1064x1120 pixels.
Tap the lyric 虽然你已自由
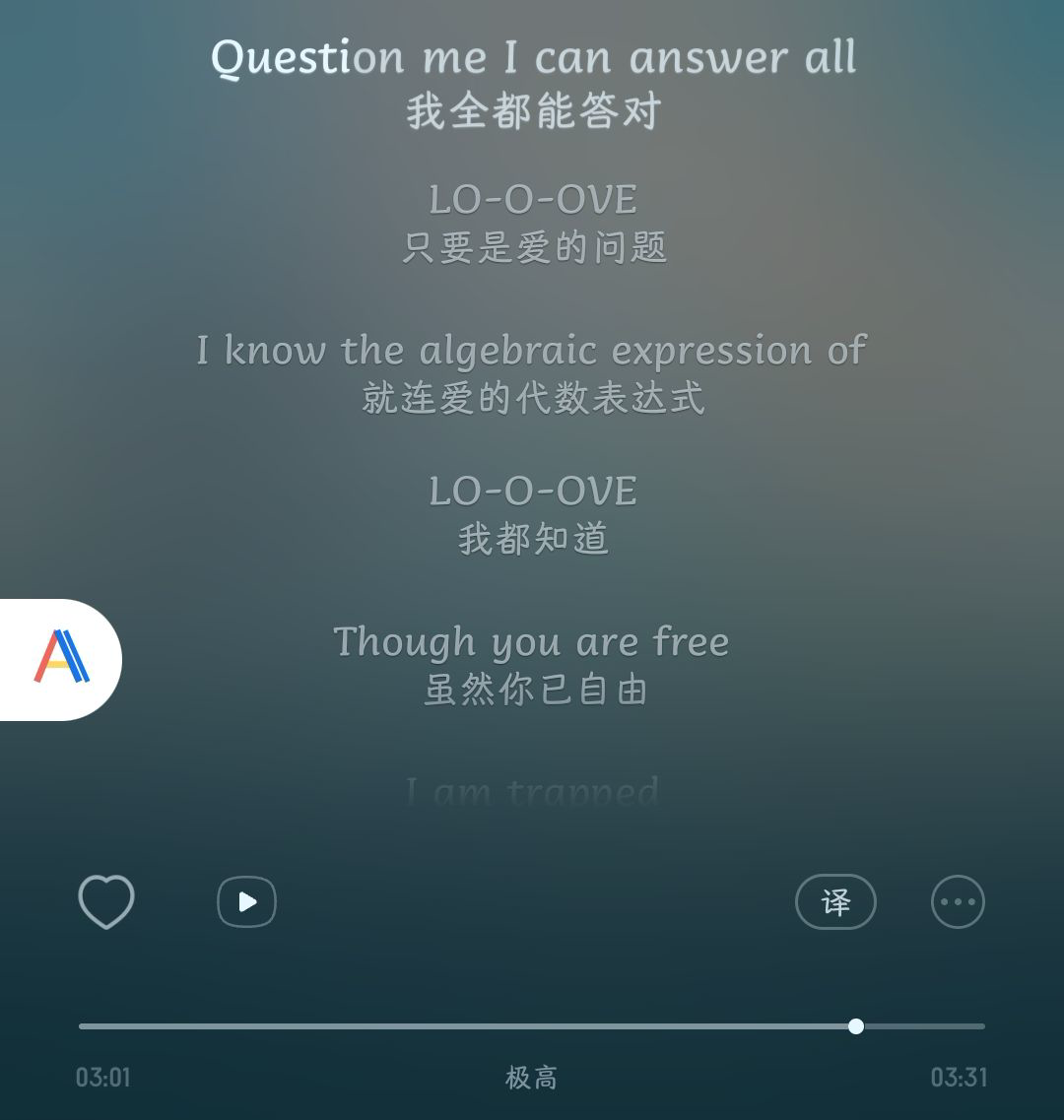click(x=532, y=690)
